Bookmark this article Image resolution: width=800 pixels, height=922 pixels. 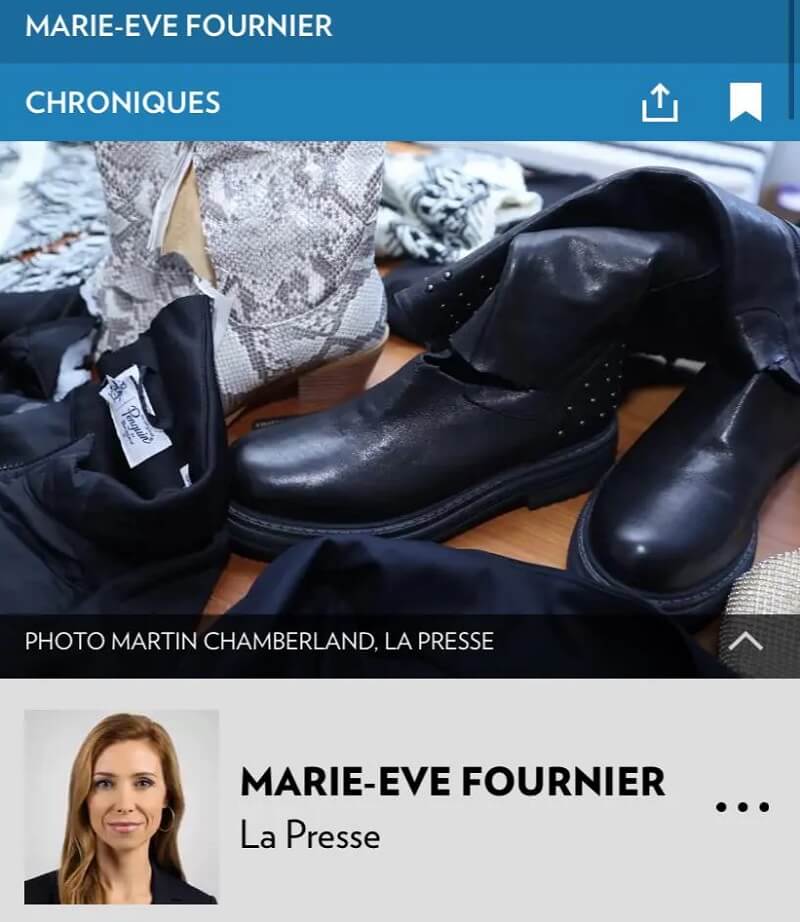click(x=745, y=102)
